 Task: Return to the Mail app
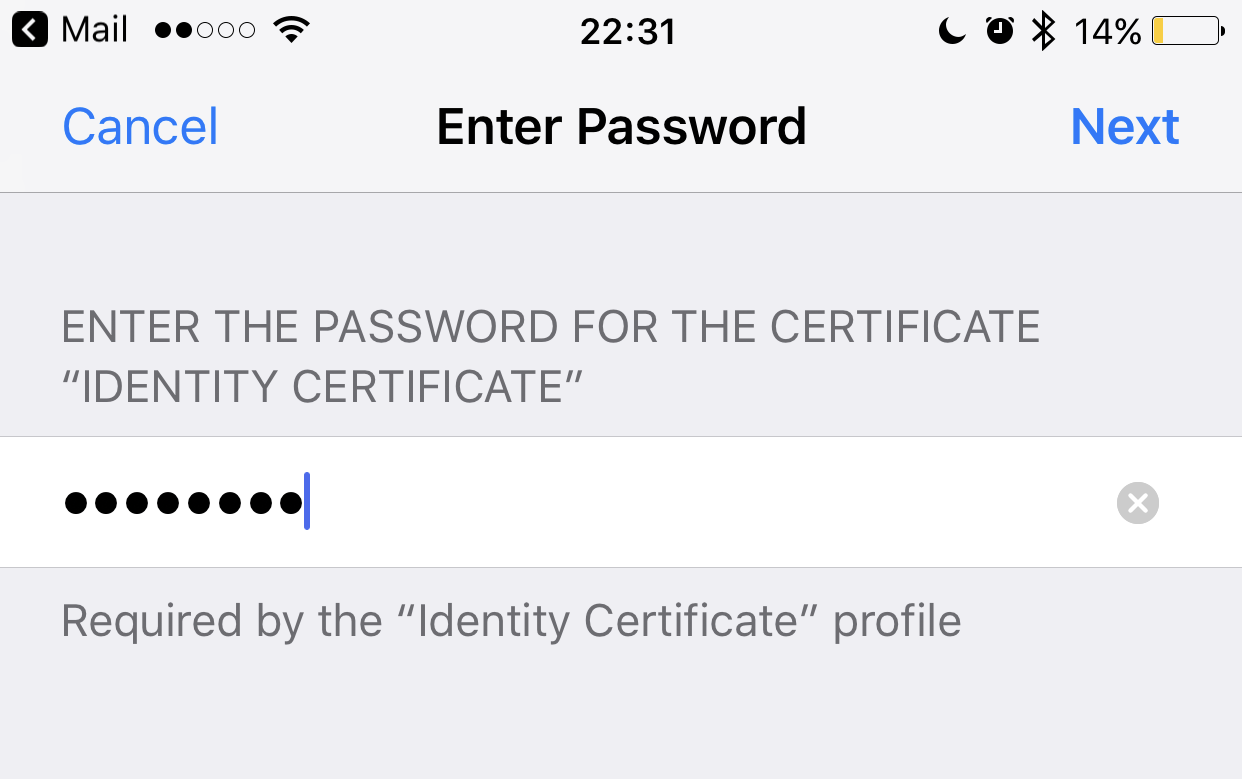pos(70,30)
